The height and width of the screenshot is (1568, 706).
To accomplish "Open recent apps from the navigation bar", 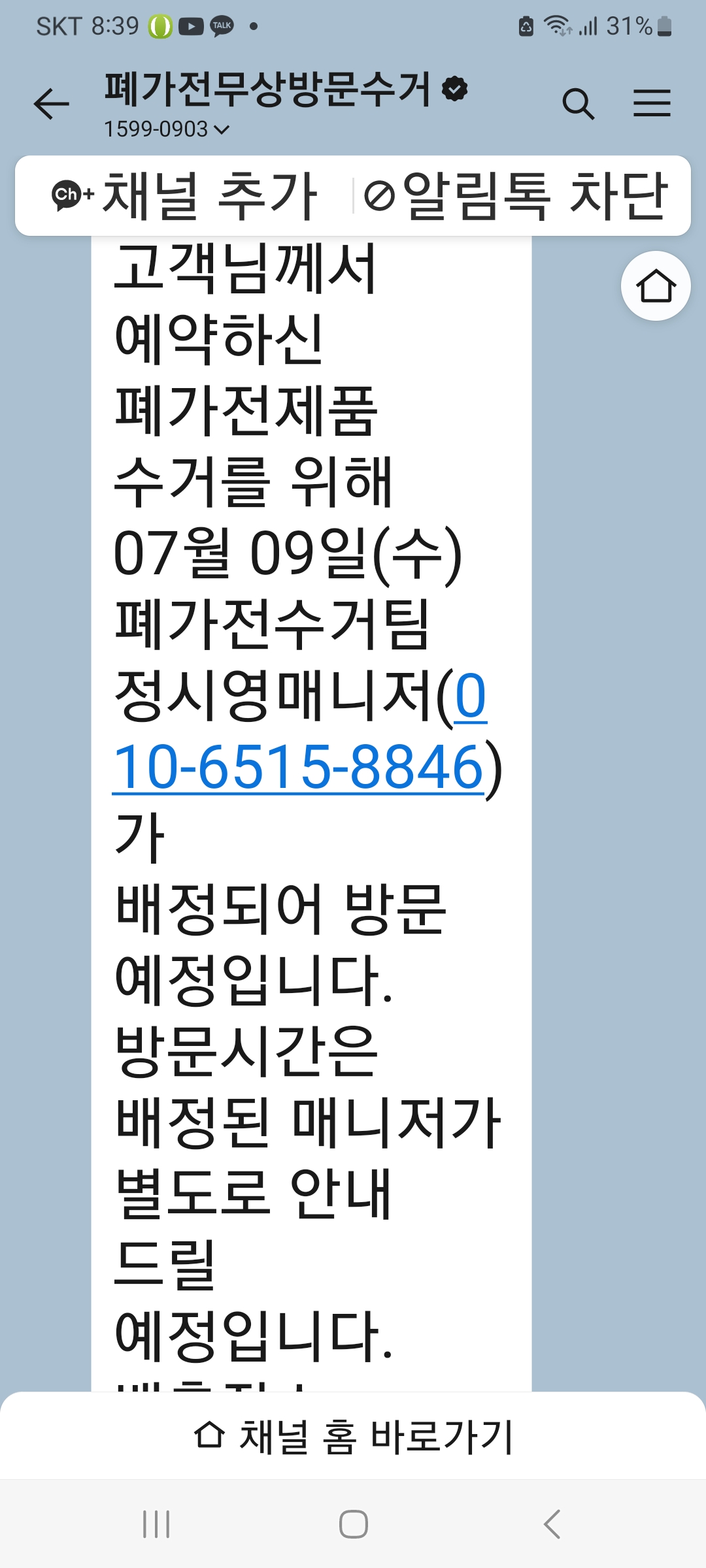I will tap(156, 1524).
